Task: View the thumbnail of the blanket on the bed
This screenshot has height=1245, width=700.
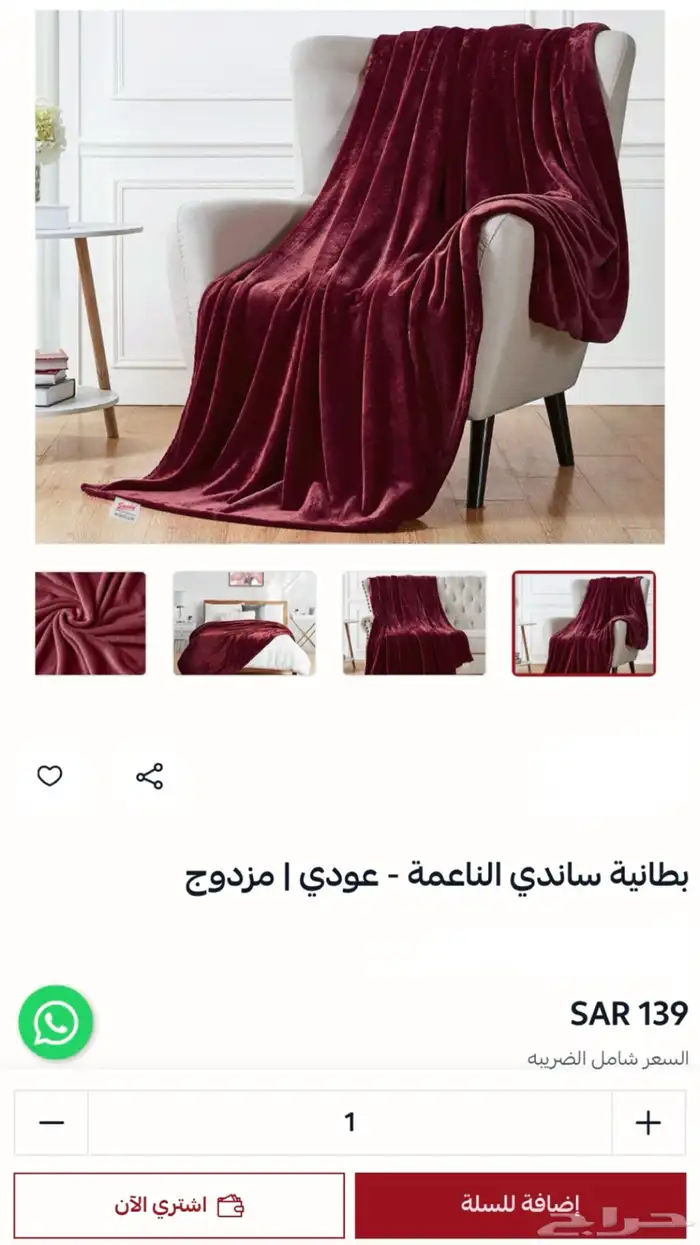Action: [x=244, y=623]
